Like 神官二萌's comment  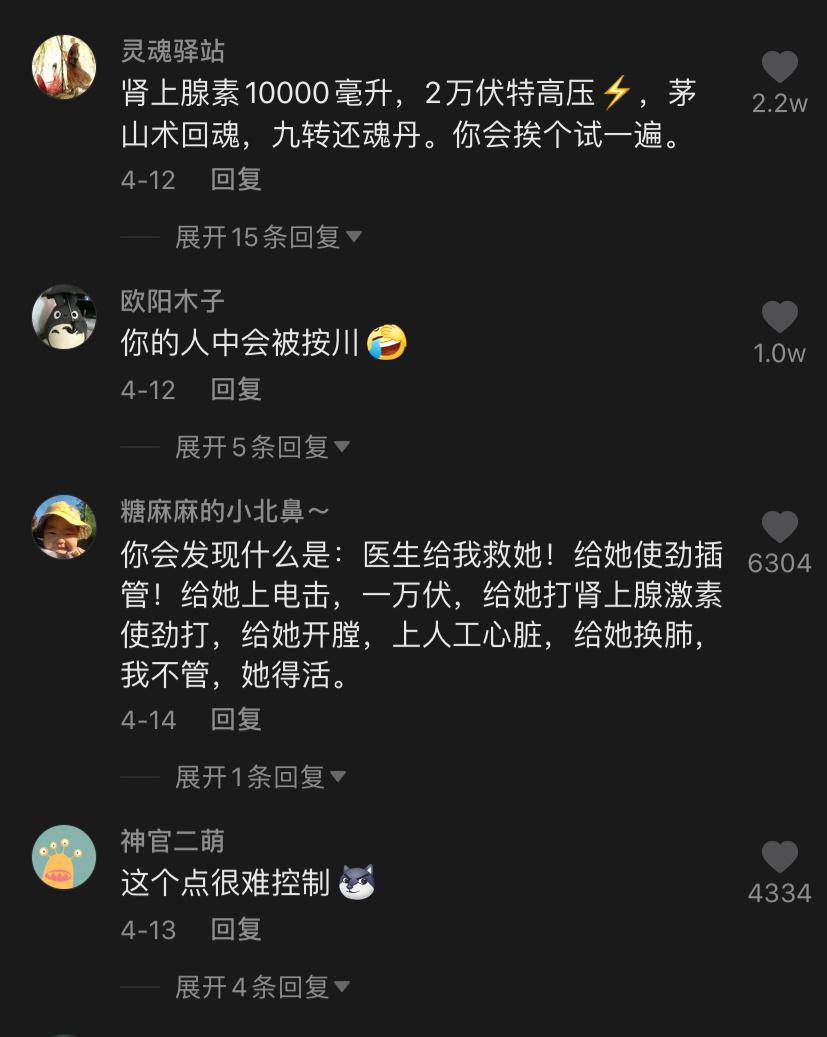[x=779, y=858]
